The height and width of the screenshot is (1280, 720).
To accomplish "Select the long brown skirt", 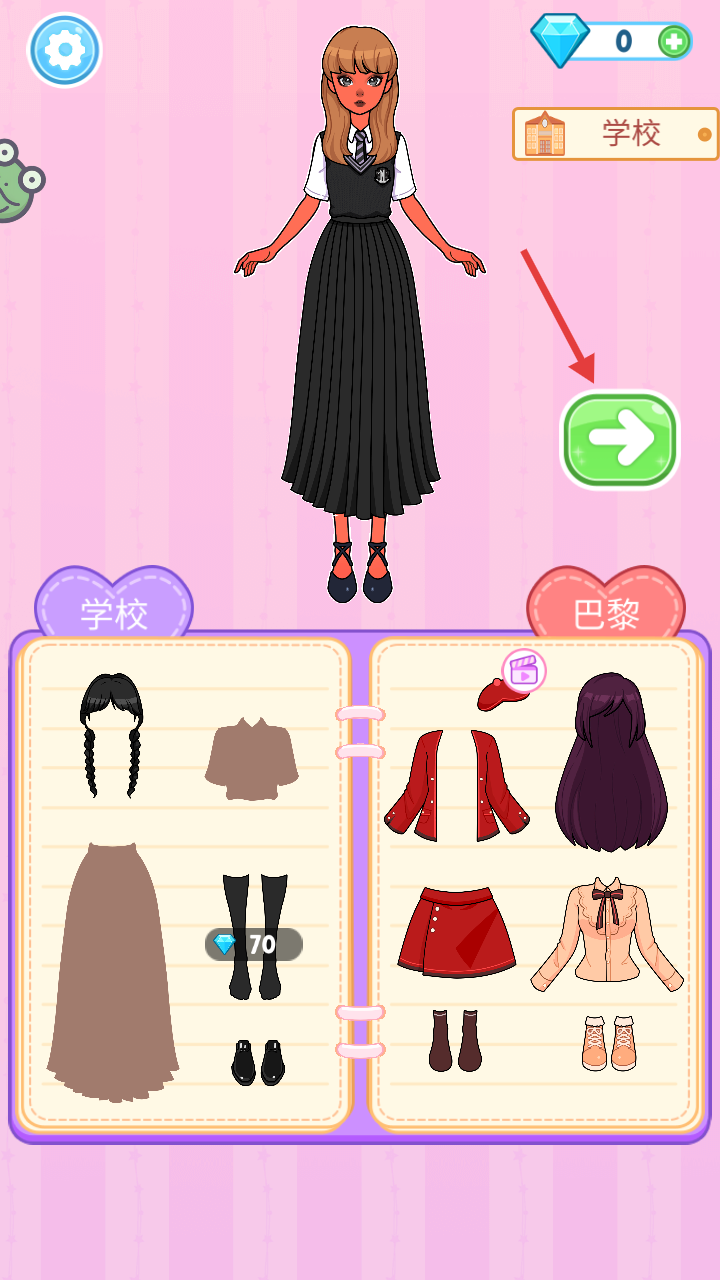I will click(x=111, y=970).
